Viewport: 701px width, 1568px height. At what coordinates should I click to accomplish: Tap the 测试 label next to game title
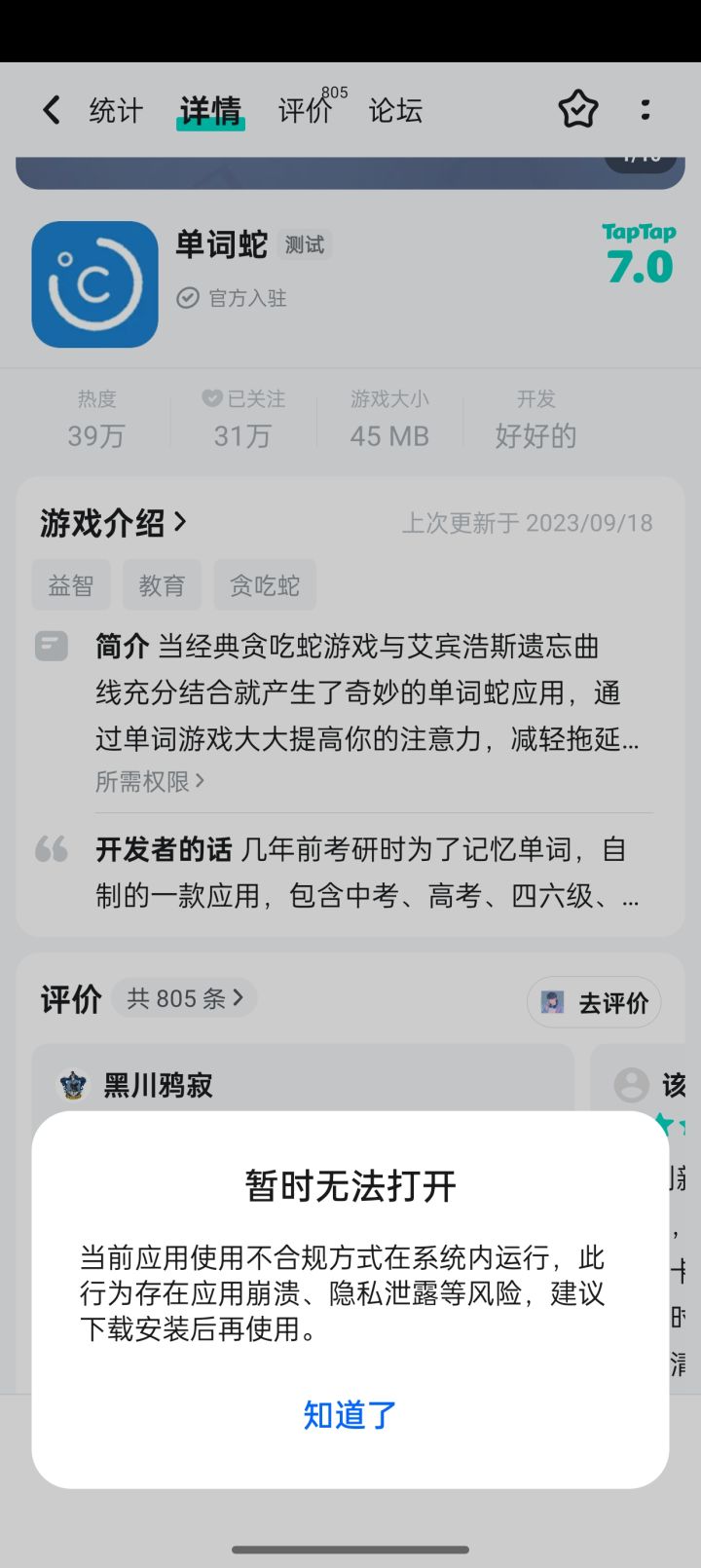305,244
